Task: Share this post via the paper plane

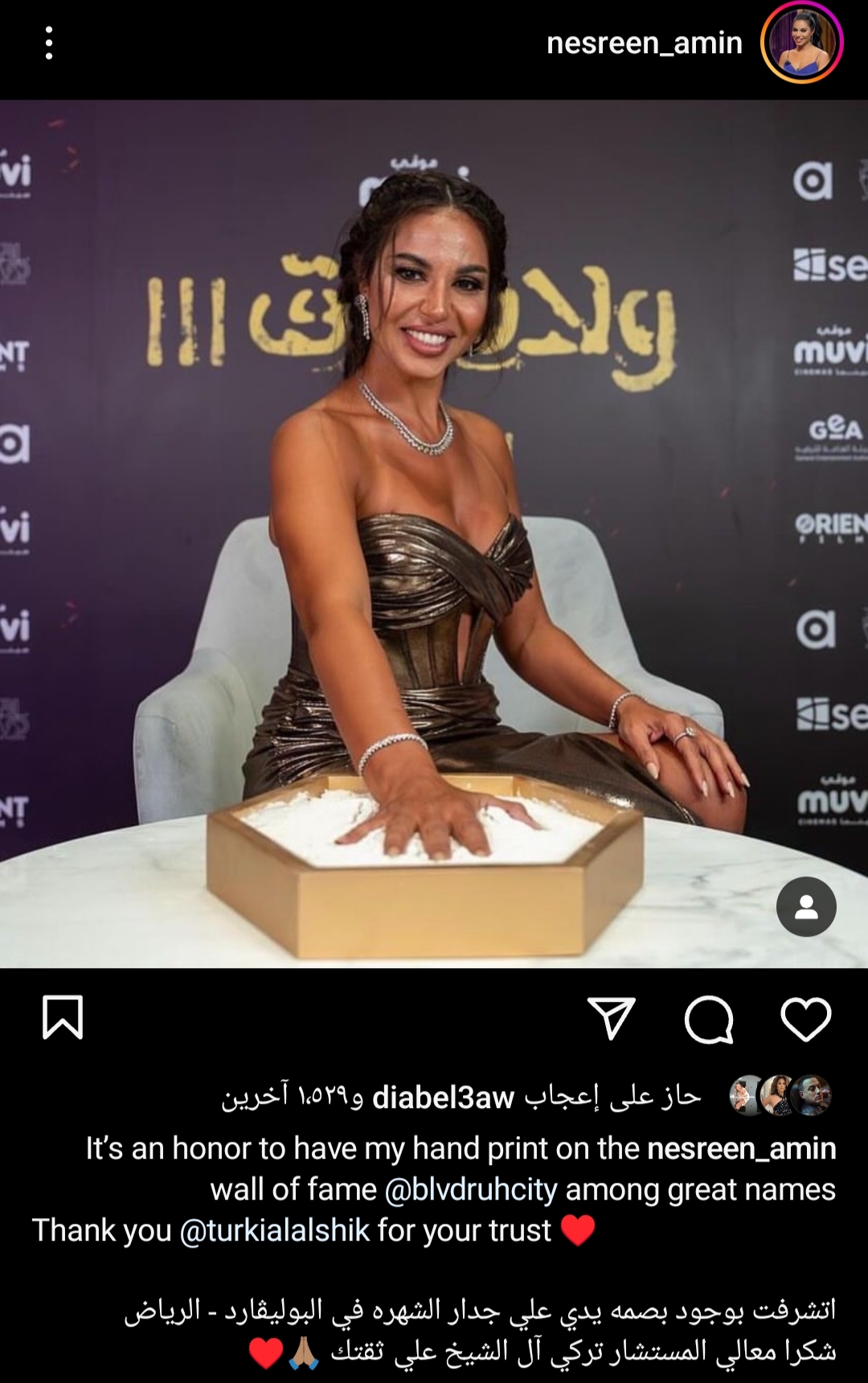Action: 612,1018
